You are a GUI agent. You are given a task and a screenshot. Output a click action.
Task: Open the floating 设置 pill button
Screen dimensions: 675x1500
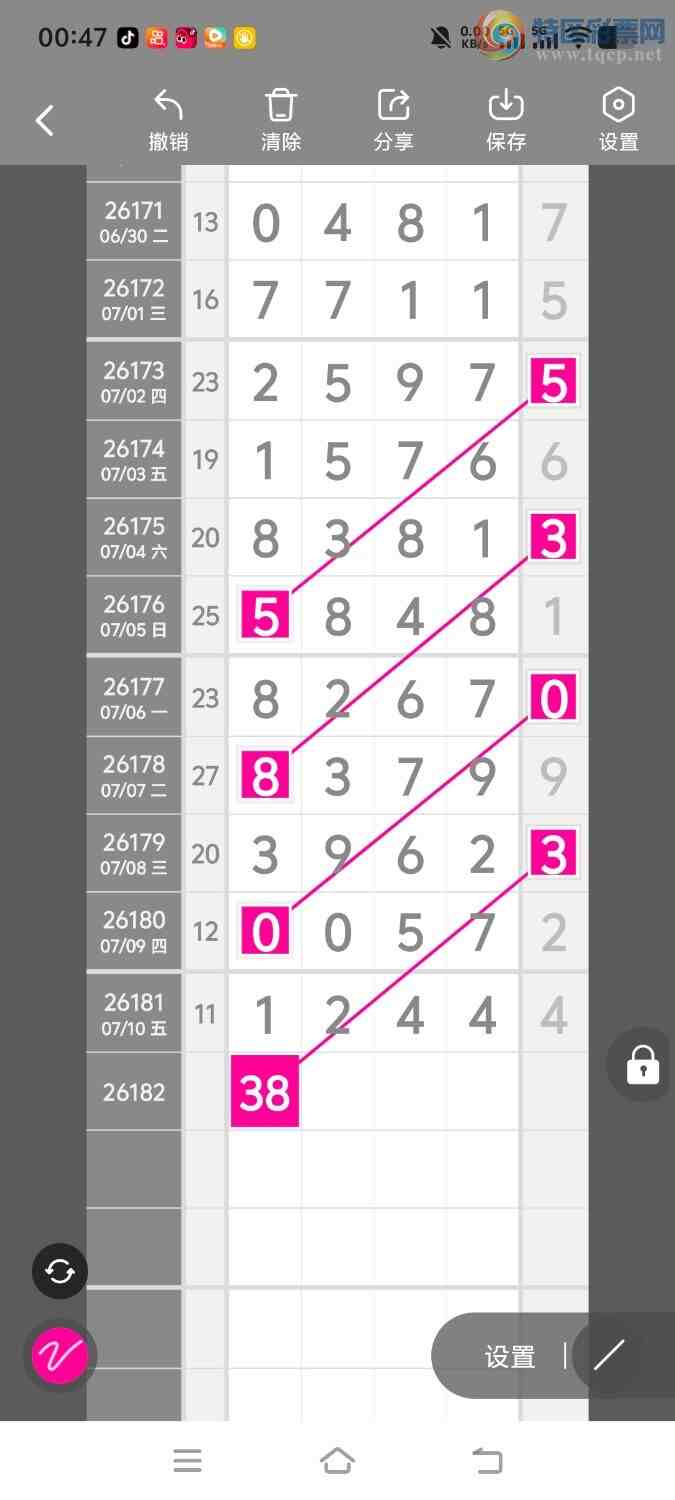[510, 1356]
